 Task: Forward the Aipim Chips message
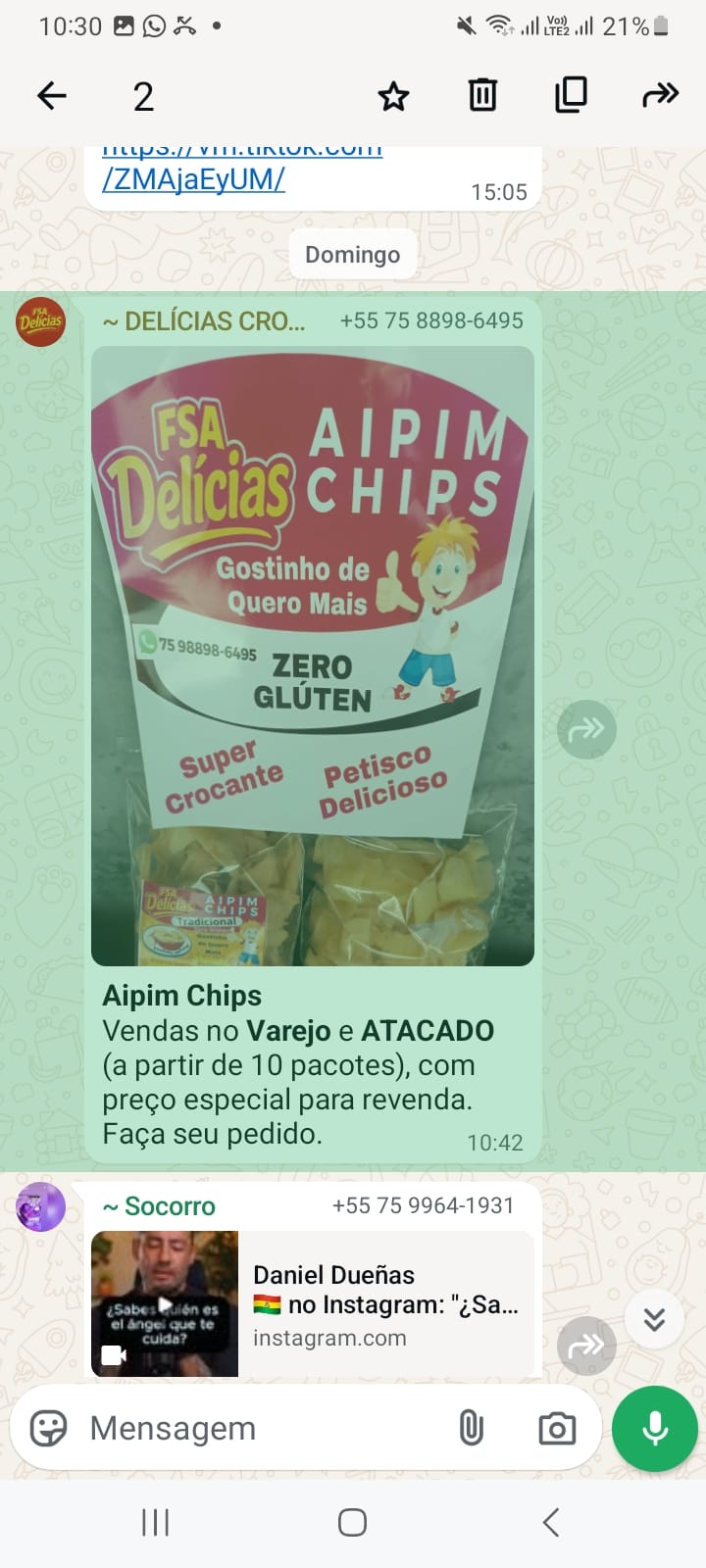coord(586,729)
